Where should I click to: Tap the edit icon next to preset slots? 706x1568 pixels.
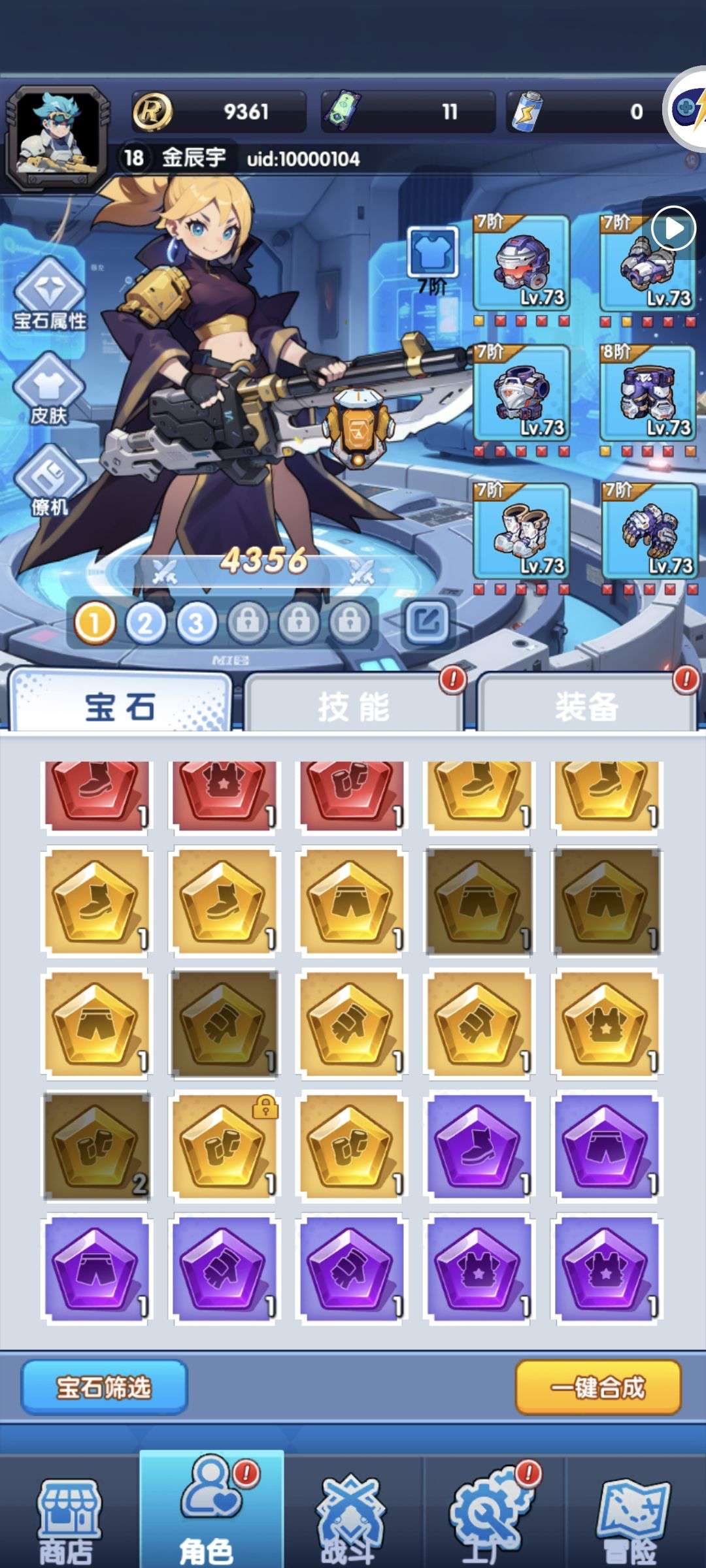tap(428, 621)
